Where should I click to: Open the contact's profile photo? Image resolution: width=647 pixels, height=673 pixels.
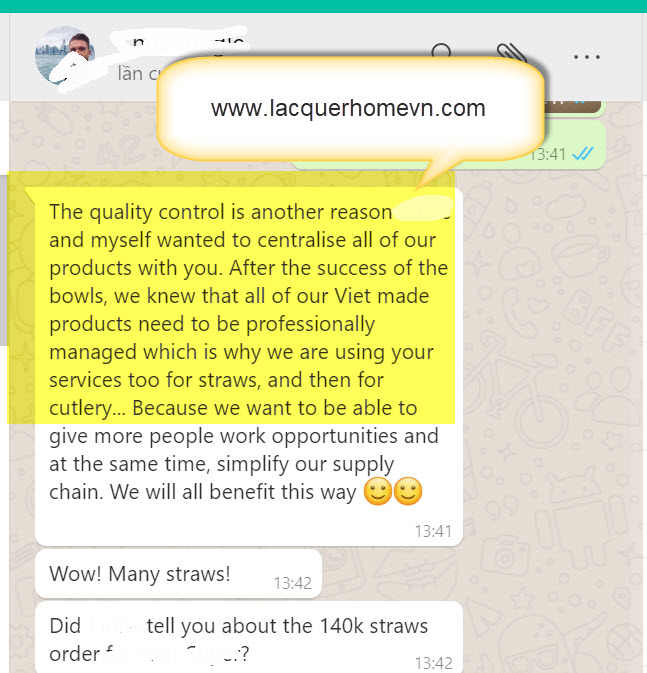coord(64,54)
